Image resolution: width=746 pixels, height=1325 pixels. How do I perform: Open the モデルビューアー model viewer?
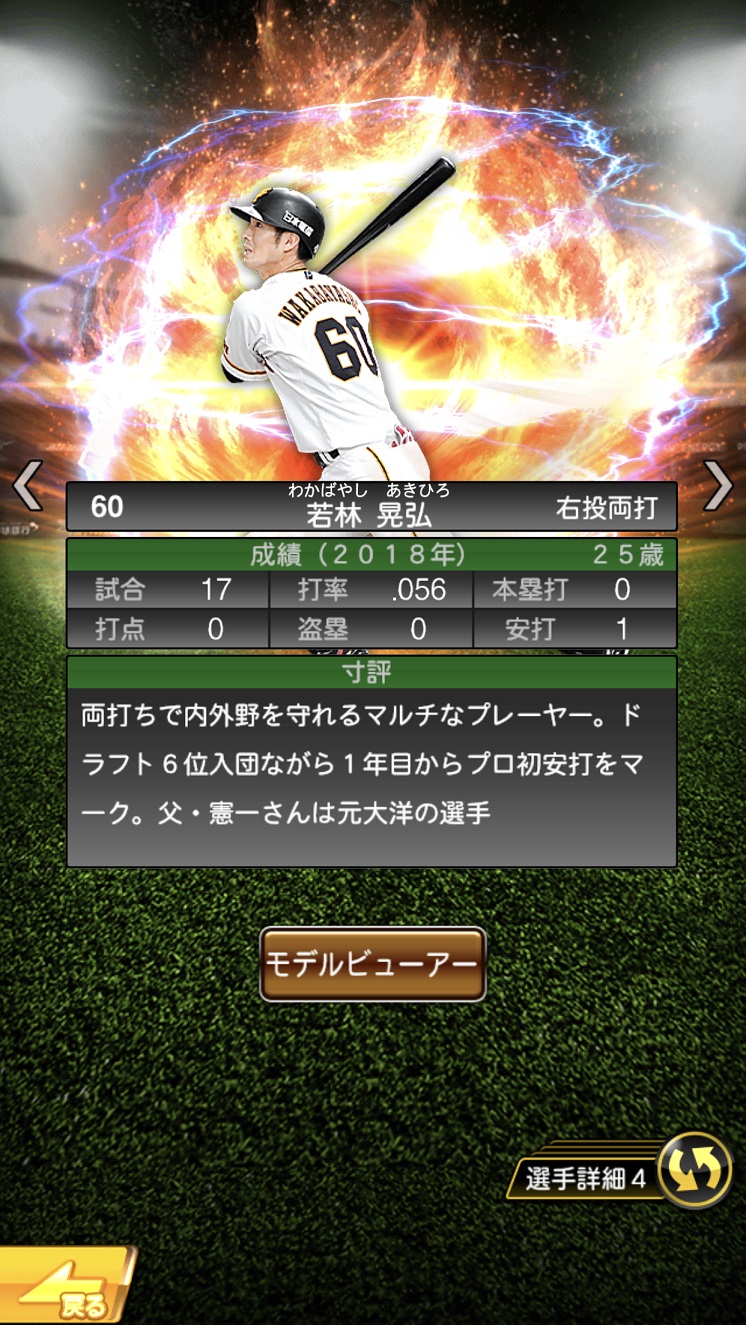[373, 964]
